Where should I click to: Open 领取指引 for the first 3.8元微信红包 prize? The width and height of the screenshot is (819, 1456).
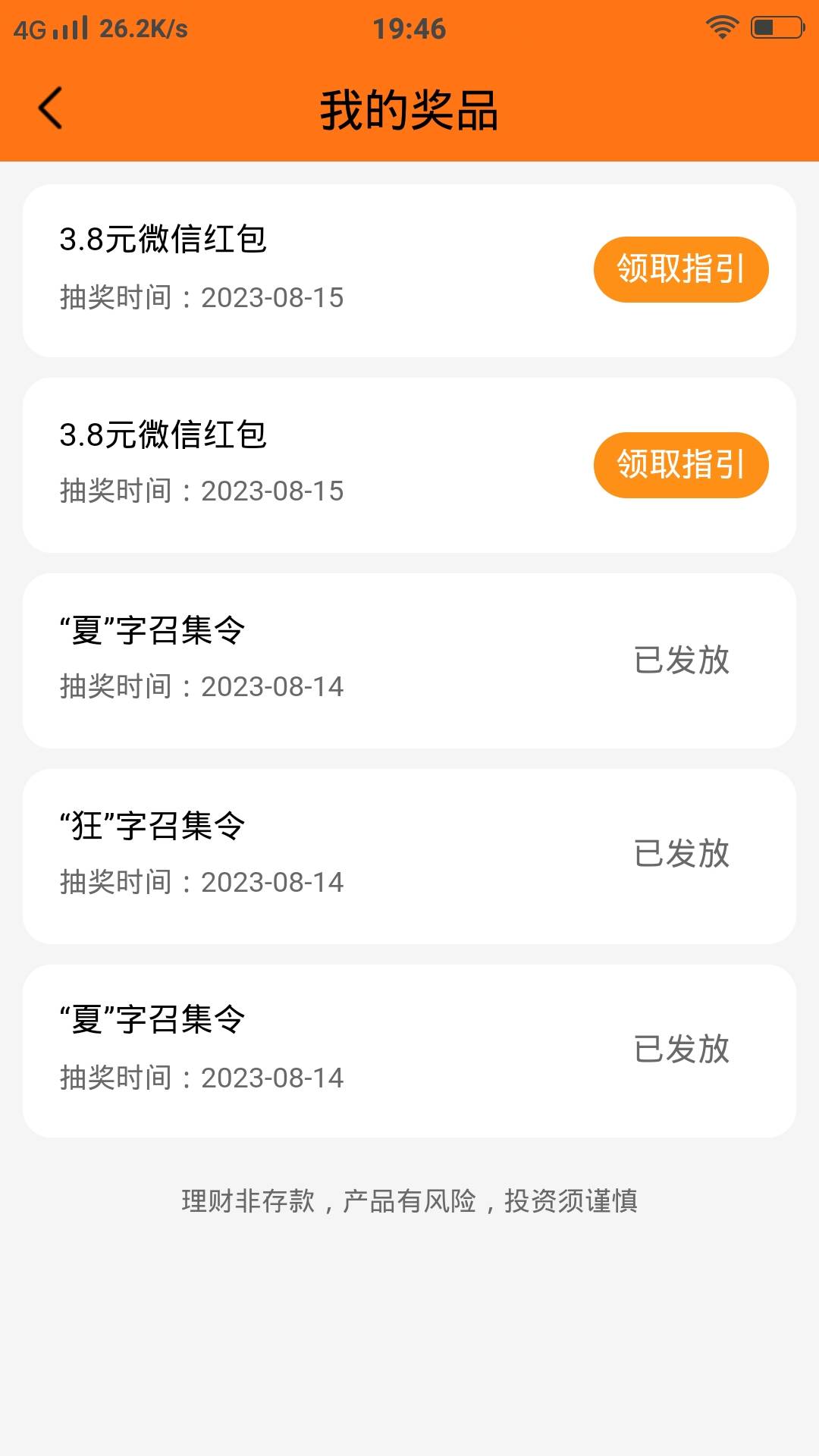(x=680, y=269)
